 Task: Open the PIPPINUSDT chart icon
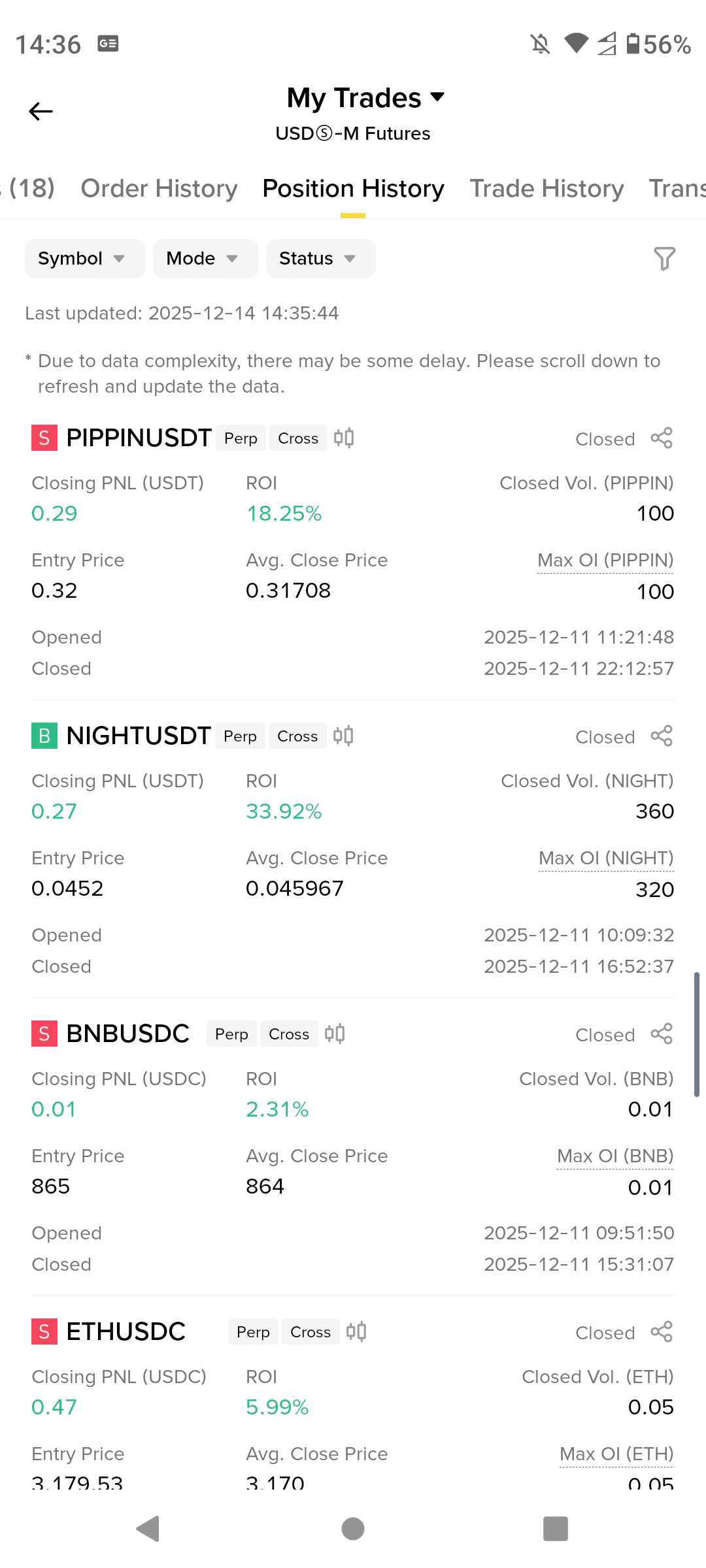tap(344, 438)
